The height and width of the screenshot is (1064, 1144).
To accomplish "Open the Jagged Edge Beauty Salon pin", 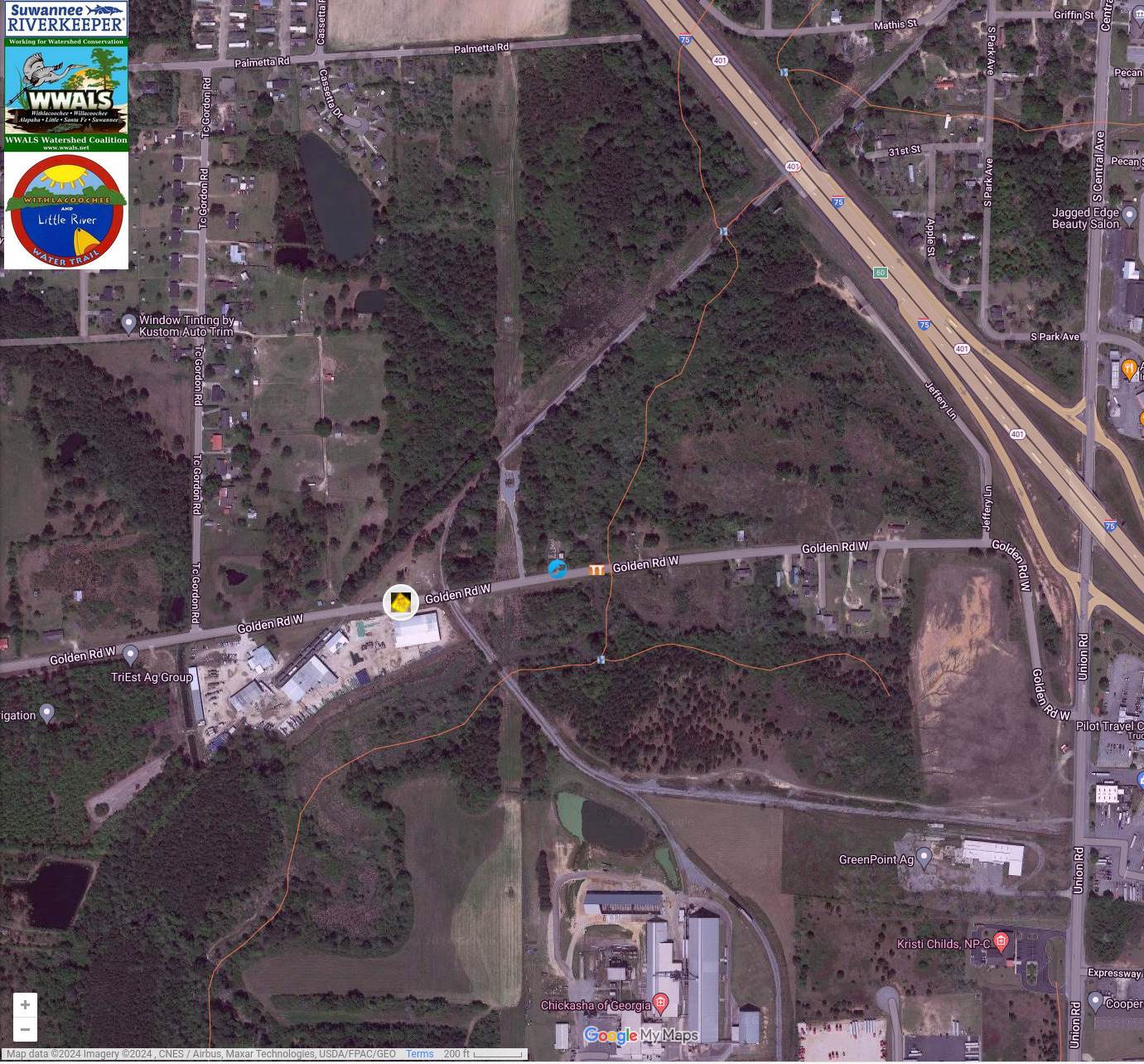I will (1128, 215).
